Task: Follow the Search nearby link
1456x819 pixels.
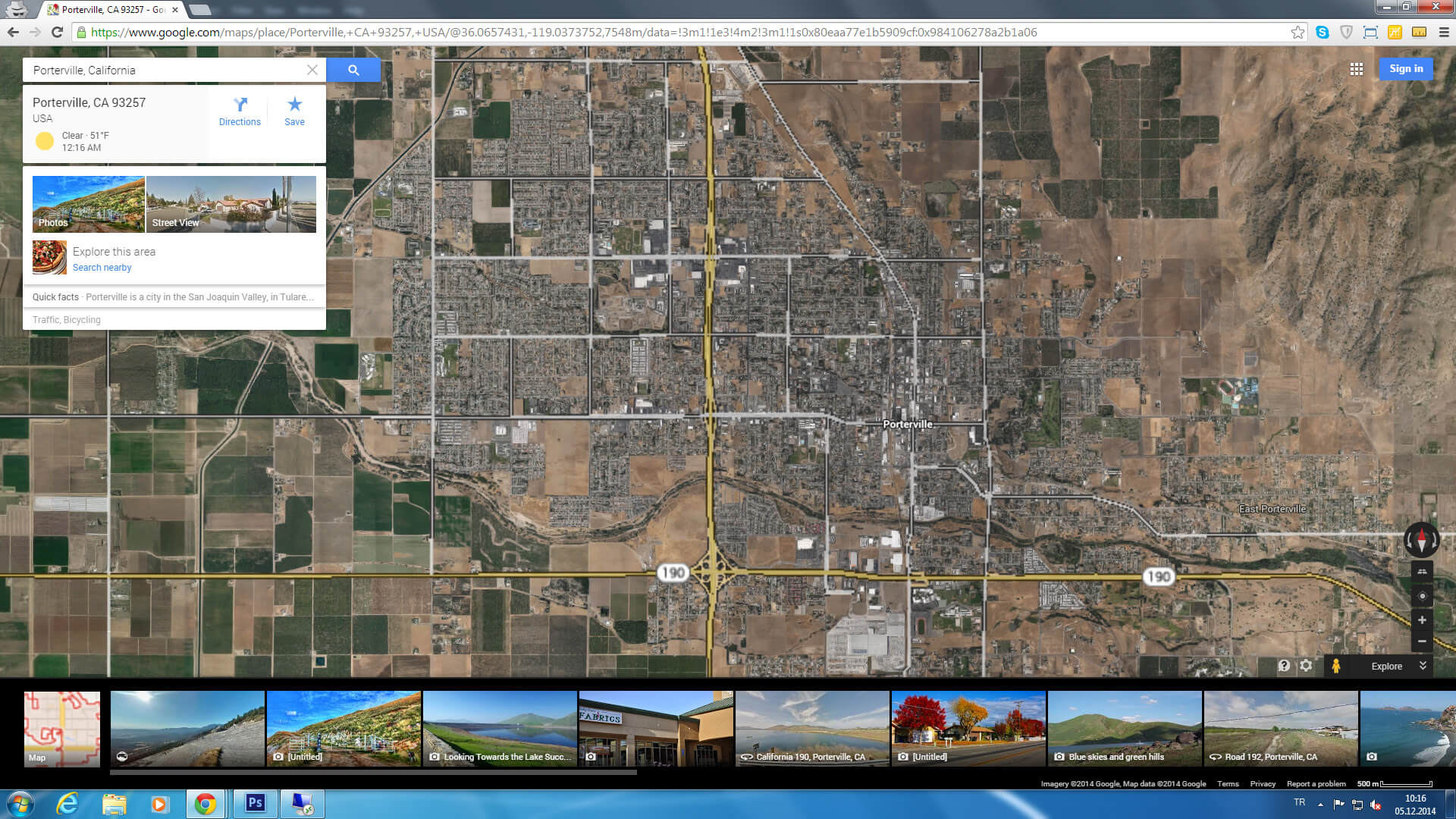Action: click(102, 268)
